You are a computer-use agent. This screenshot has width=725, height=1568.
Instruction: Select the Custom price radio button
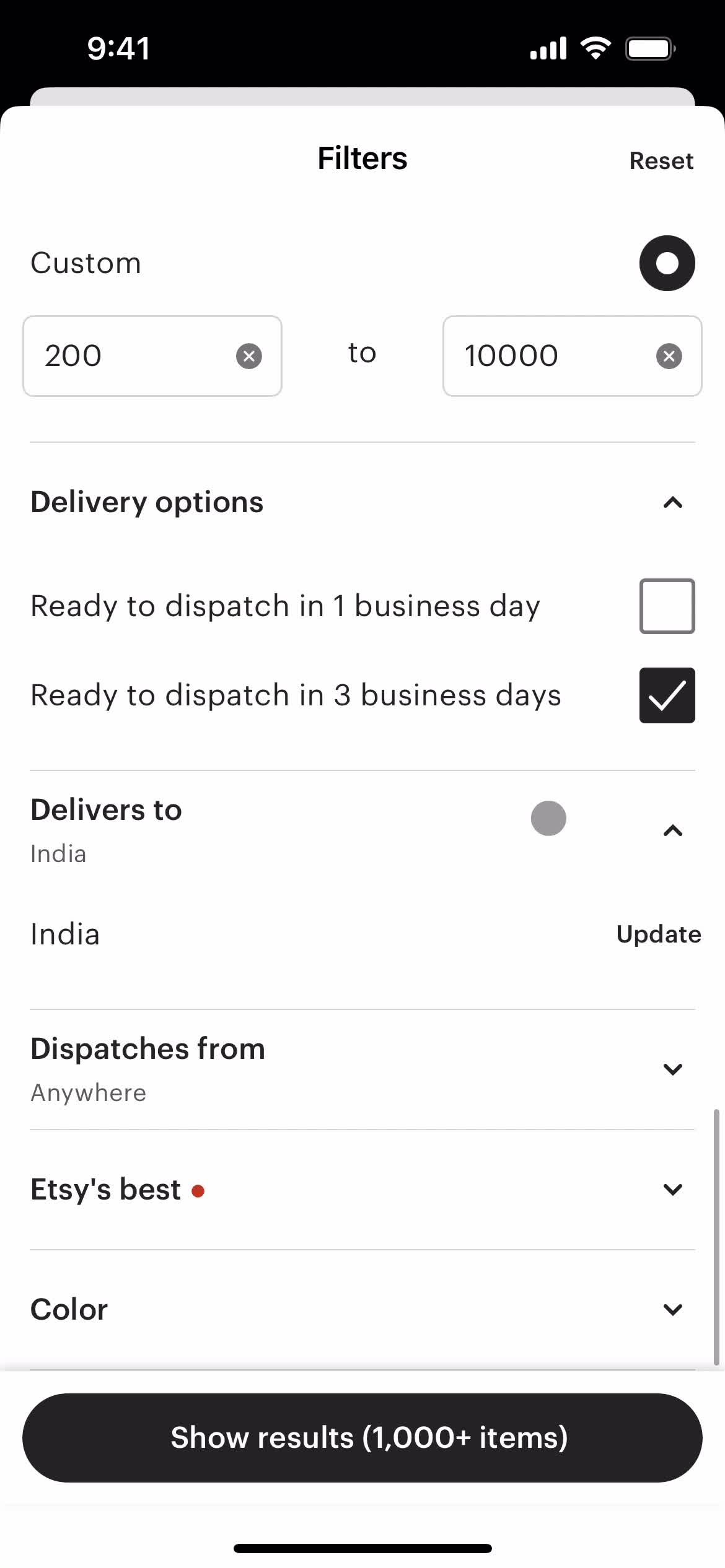[667, 263]
